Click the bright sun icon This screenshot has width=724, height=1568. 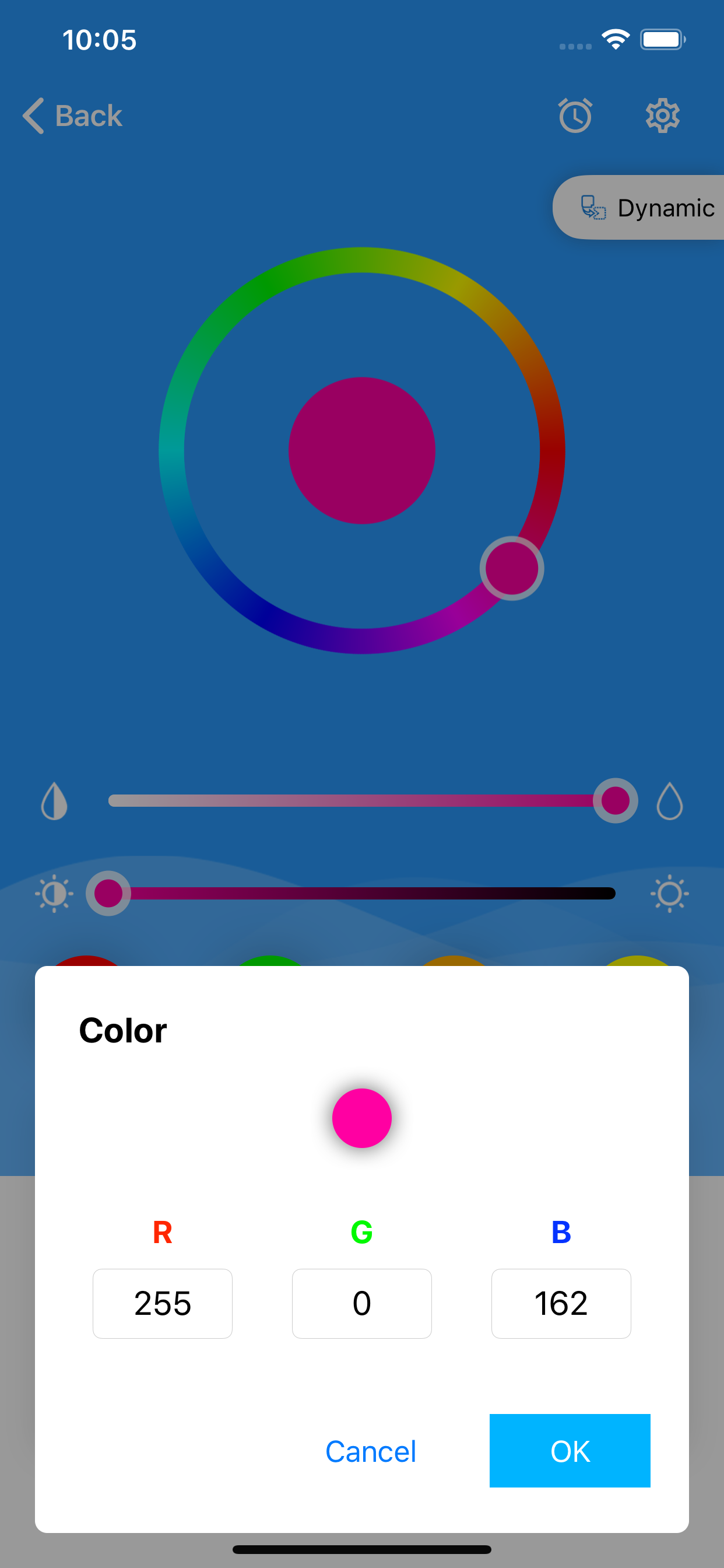(x=669, y=893)
